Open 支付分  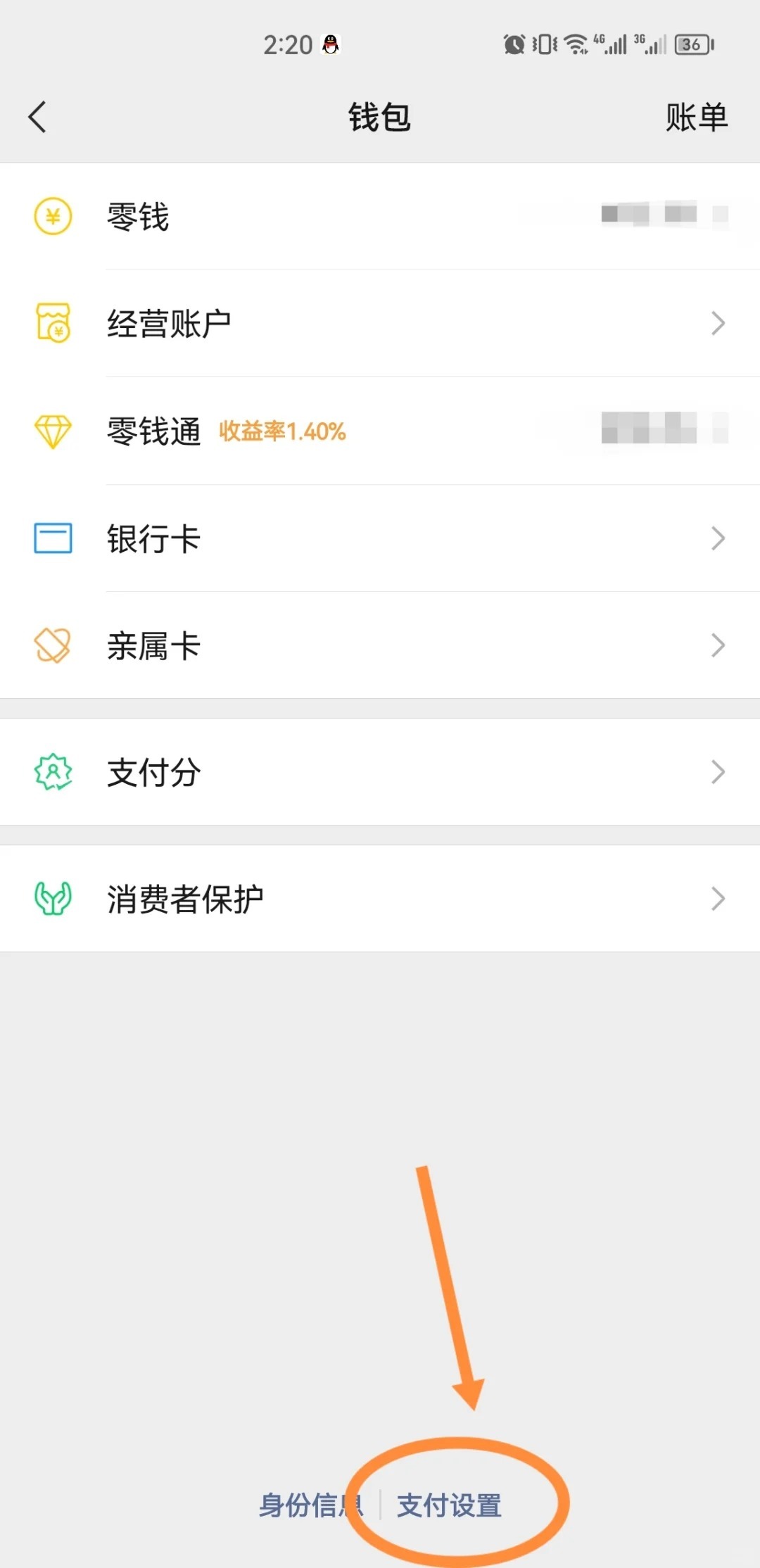(x=380, y=772)
